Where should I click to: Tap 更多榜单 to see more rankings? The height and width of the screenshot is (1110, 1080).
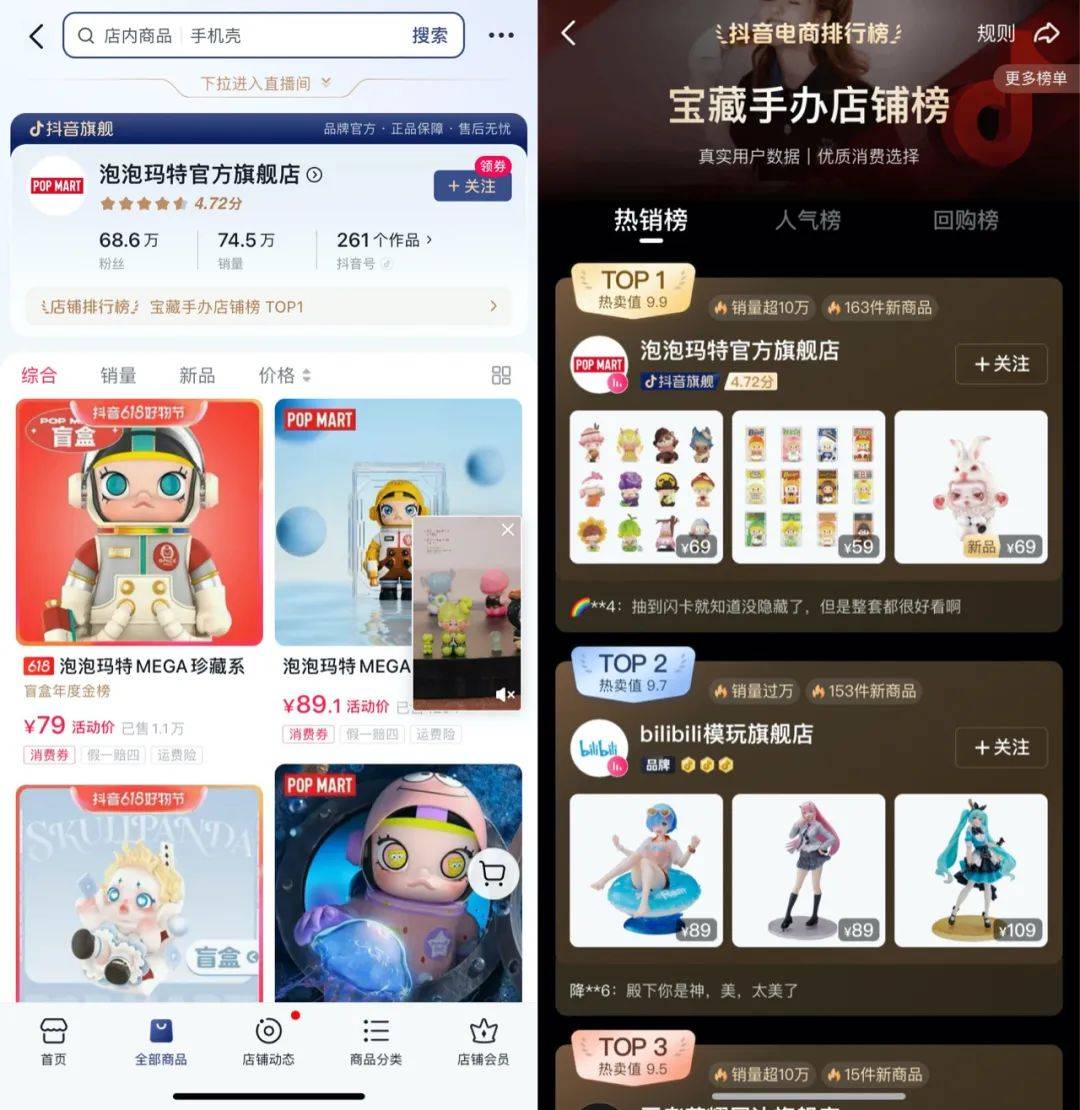click(x=1034, y=78)
